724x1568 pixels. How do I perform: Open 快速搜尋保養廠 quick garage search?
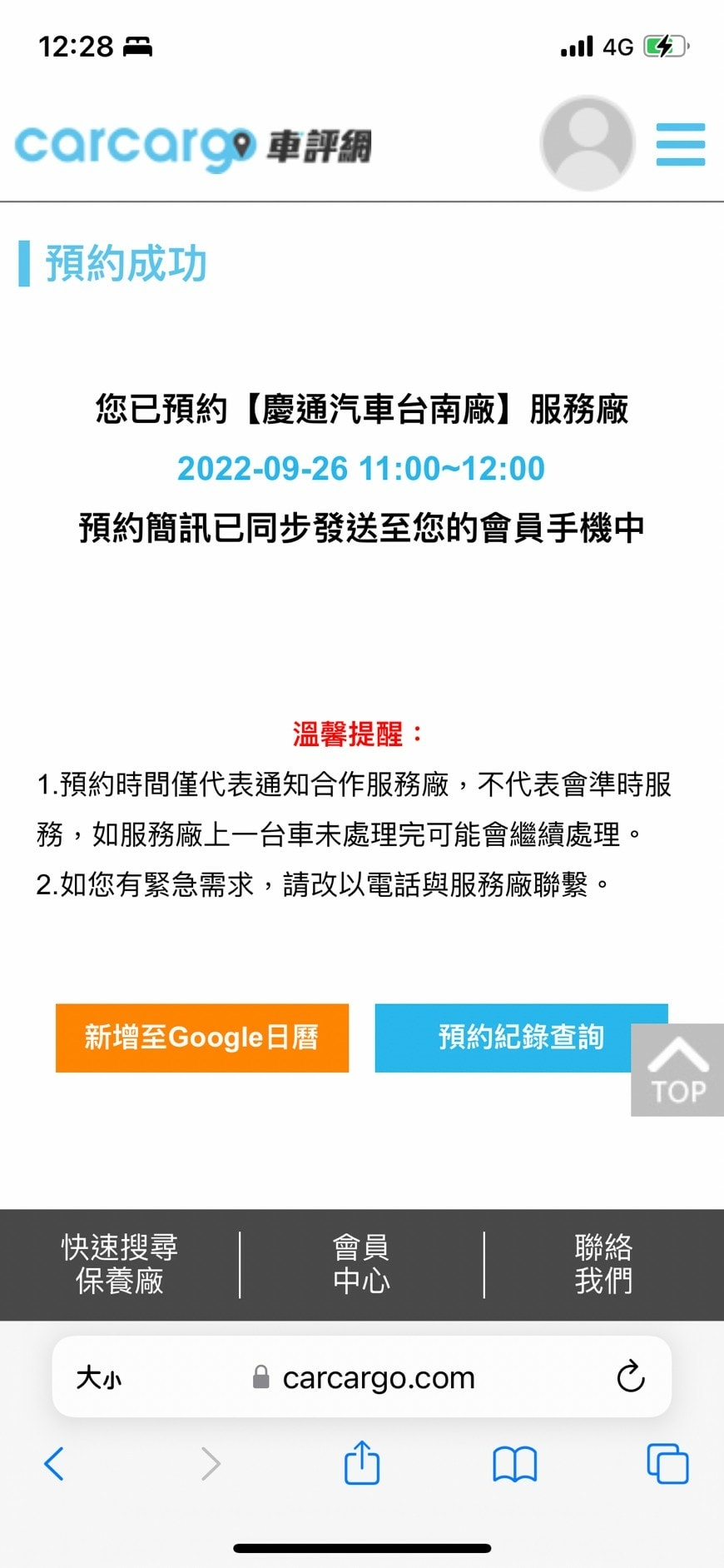point(120,1264)
